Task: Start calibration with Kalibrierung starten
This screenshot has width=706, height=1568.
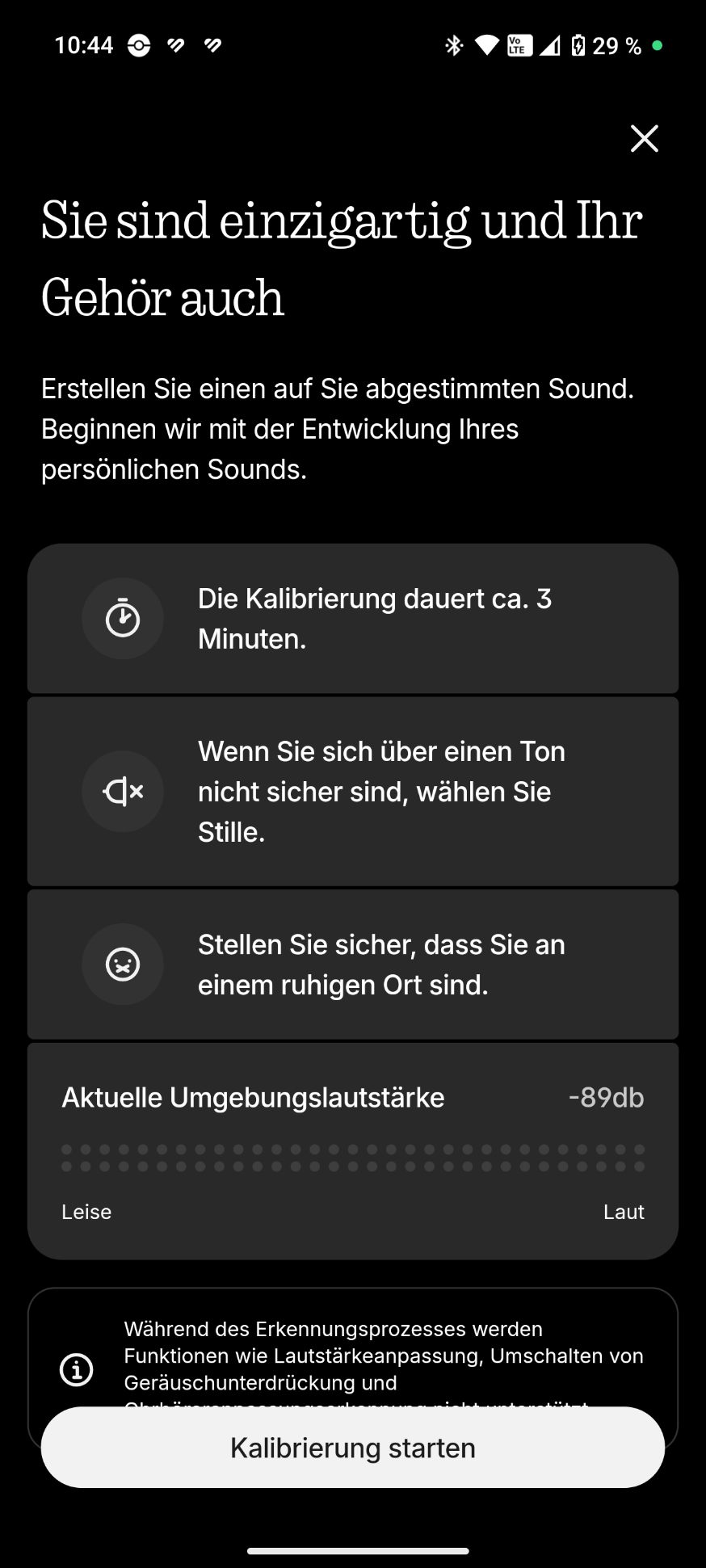Action: tap(353, 1447)
